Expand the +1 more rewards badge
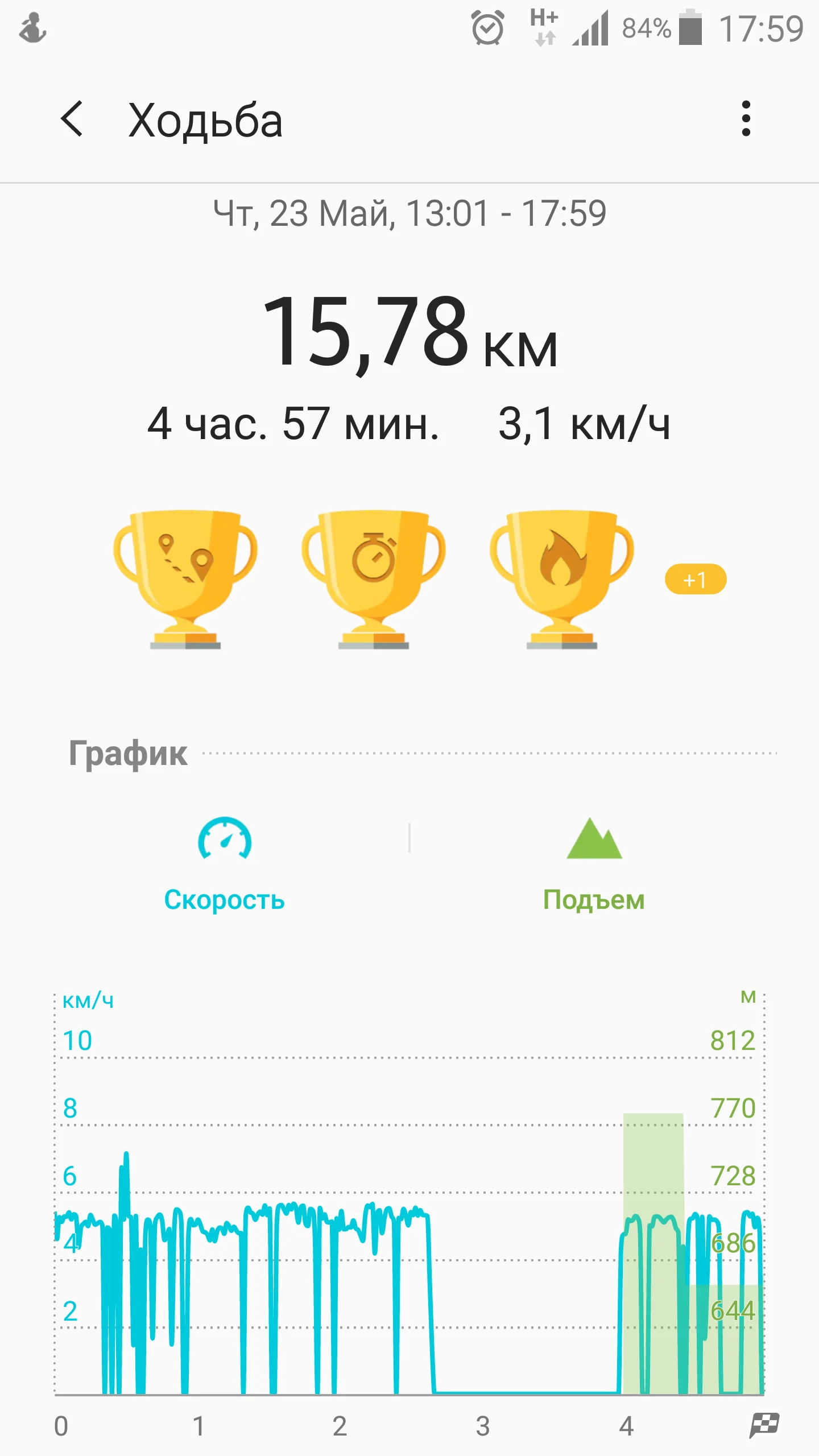This screenshot has width=819, height=1456. [695, 580]
